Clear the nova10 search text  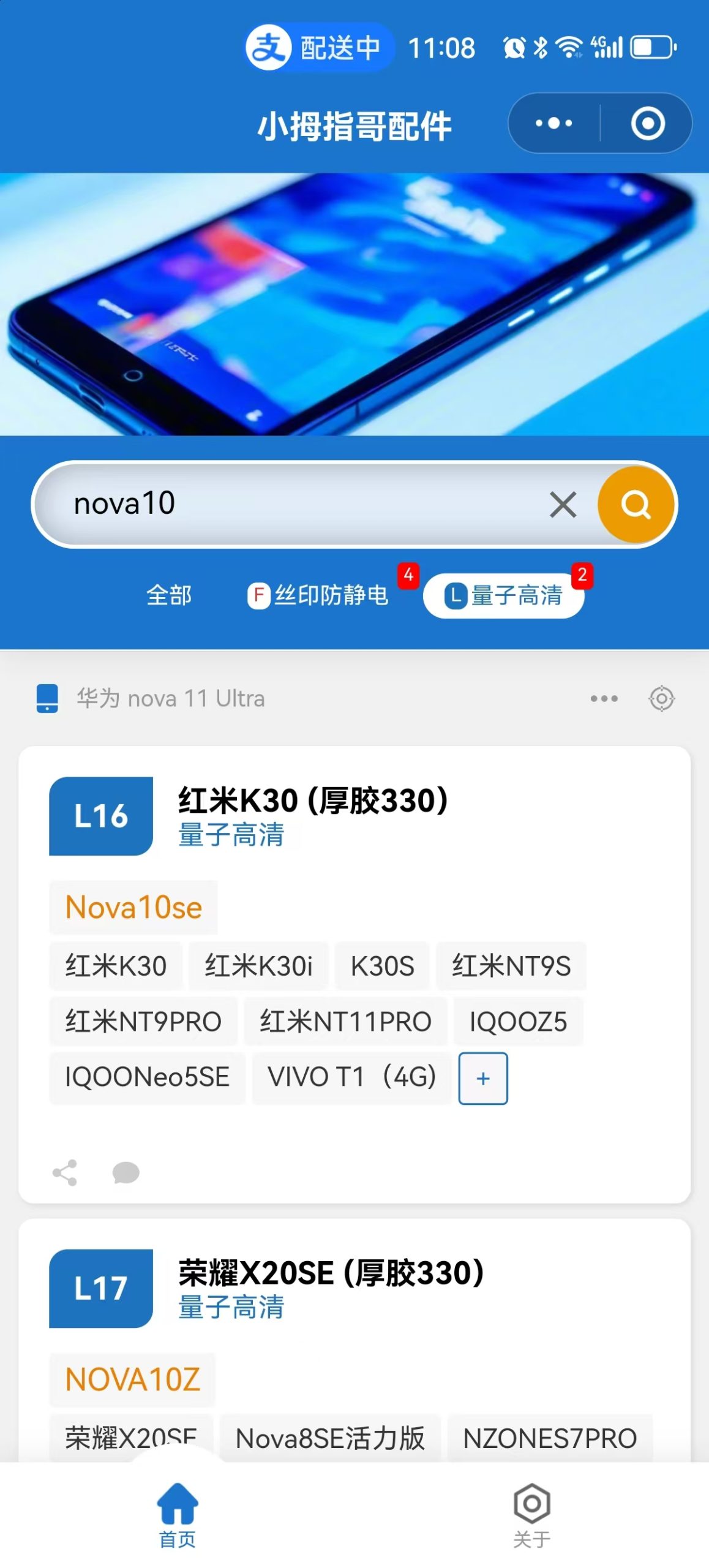tap(563, 505)
